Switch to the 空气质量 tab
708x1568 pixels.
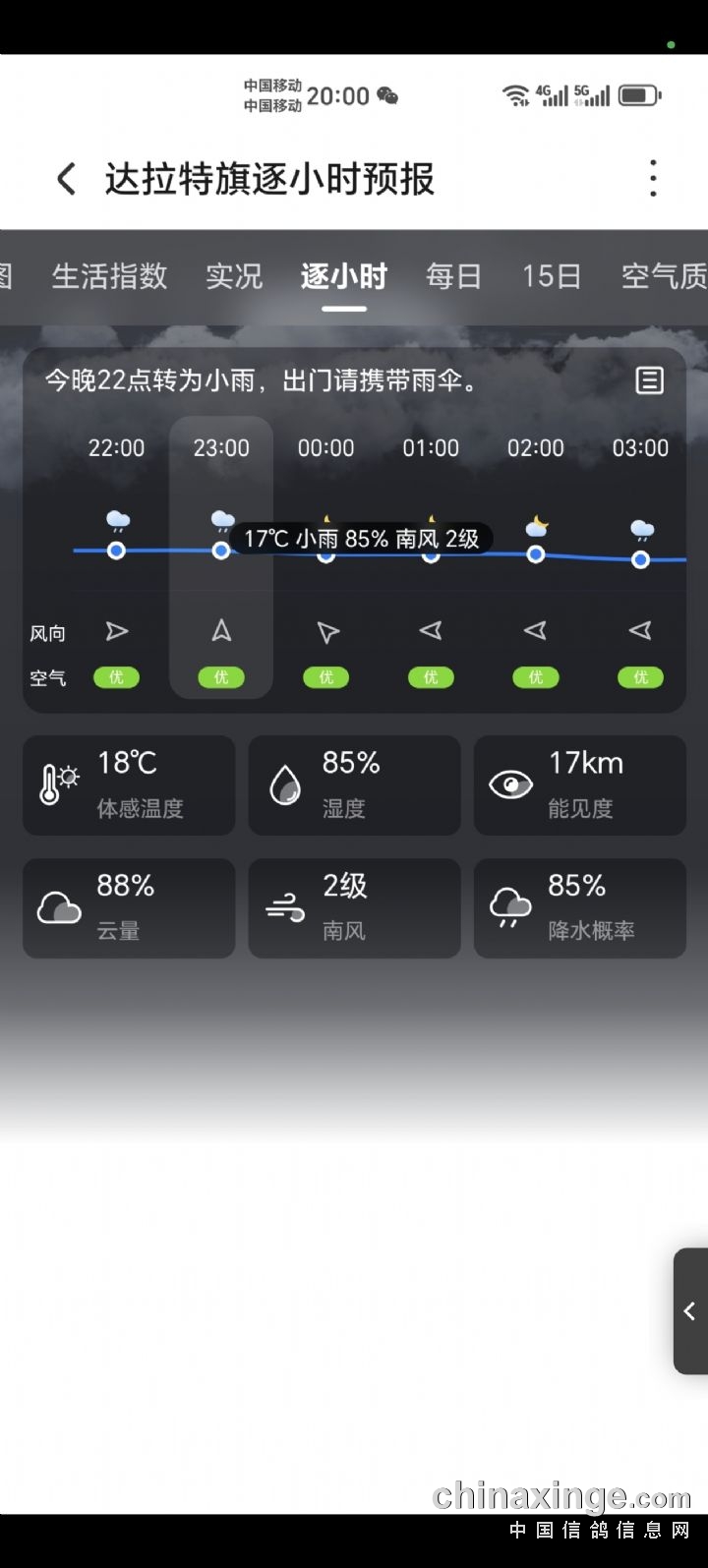click(665, 276)
